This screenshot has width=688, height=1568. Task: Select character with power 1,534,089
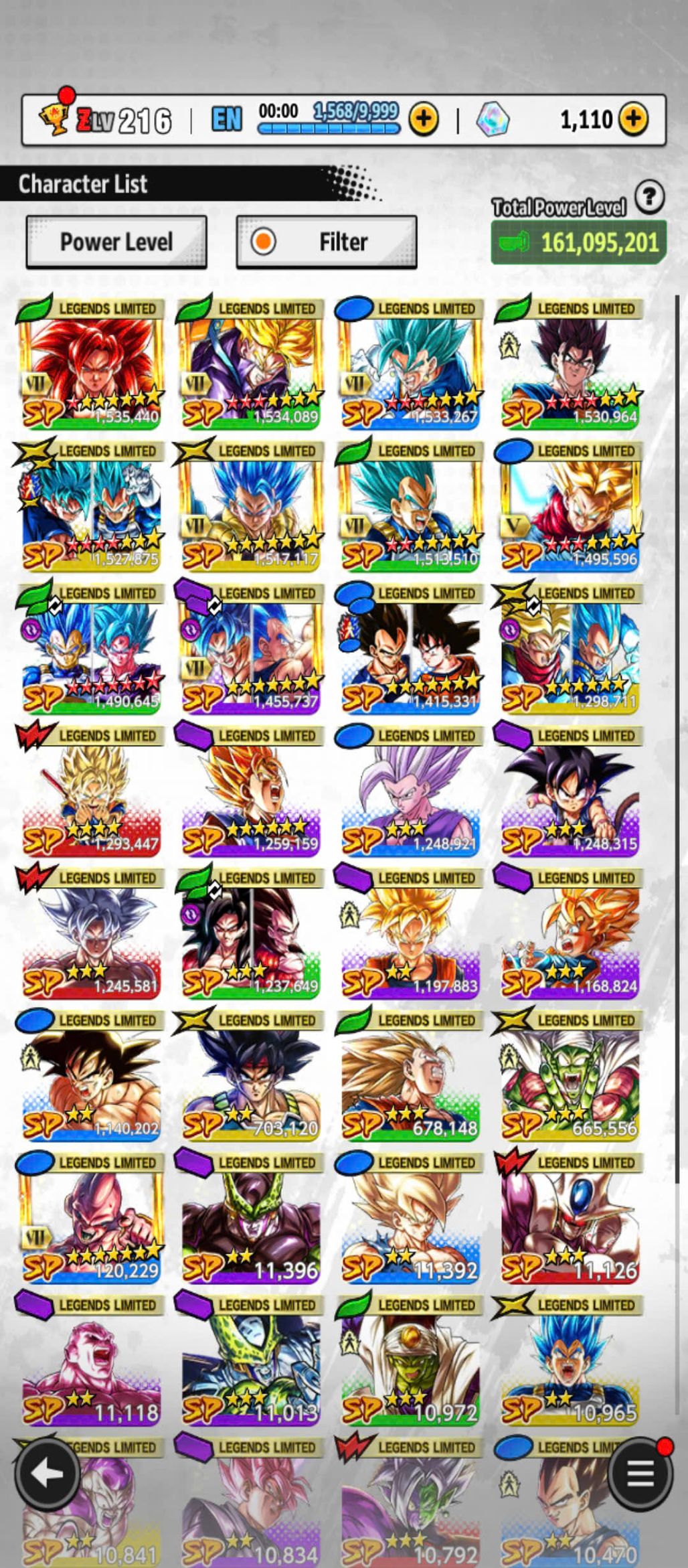point(250,365)
